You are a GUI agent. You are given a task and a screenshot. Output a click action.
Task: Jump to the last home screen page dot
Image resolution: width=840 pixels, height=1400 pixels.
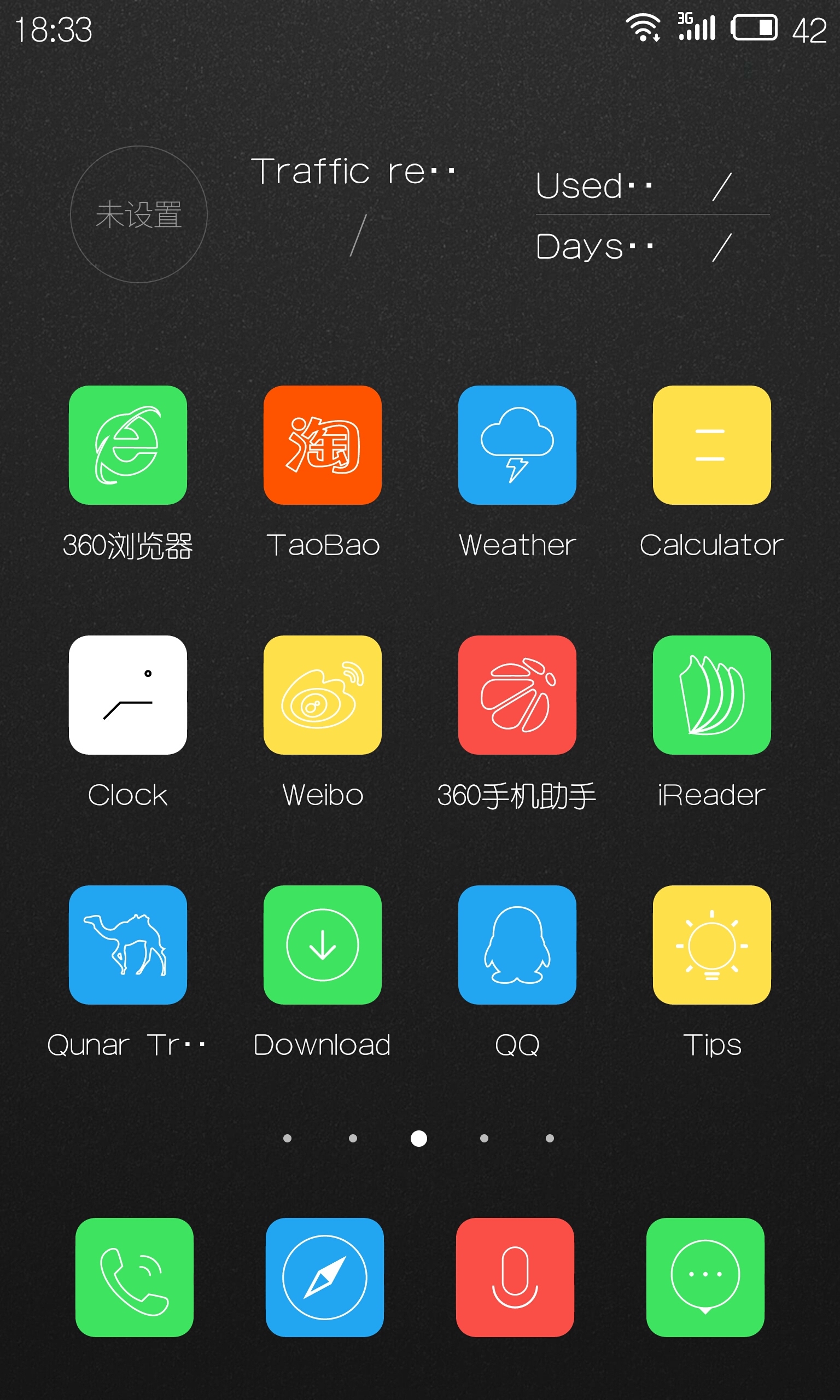[x=550, y=1138]
